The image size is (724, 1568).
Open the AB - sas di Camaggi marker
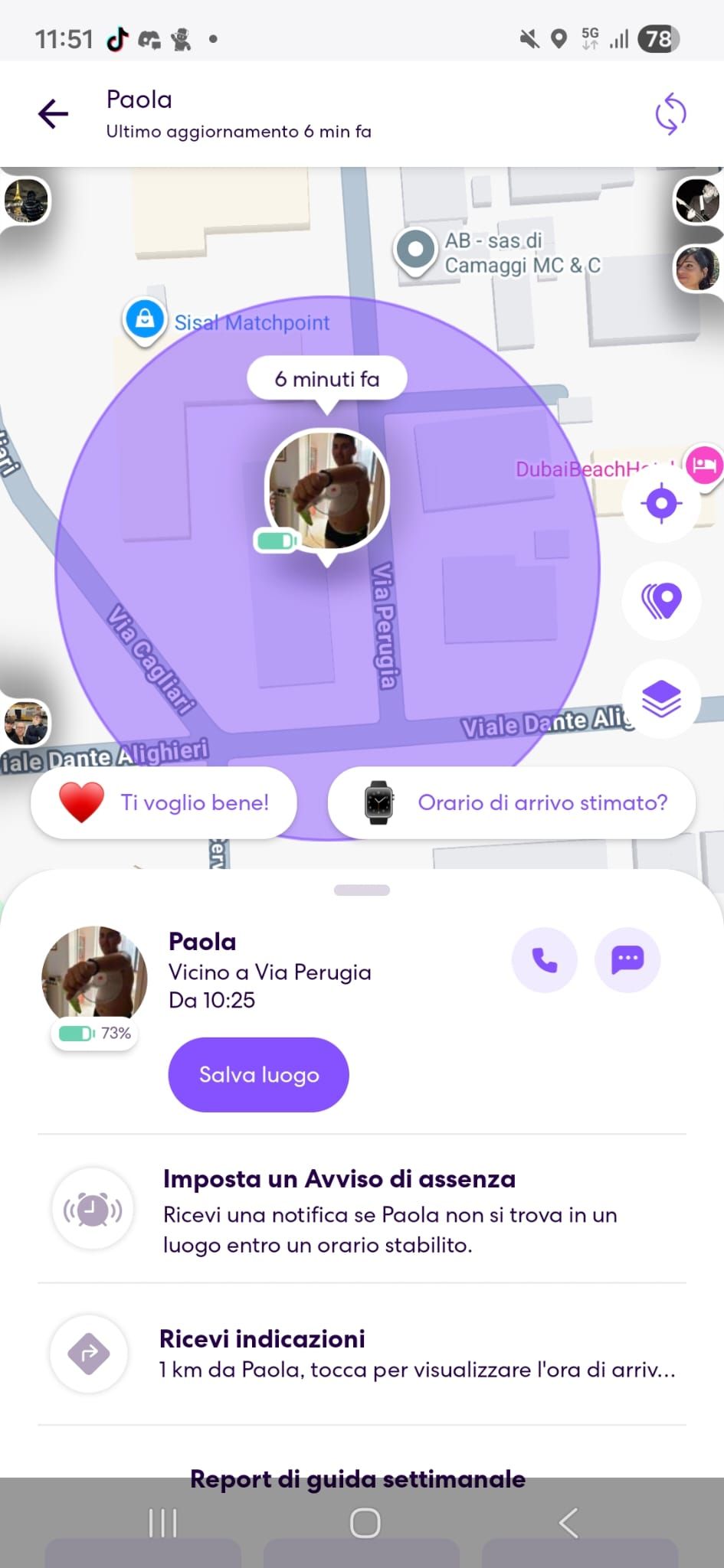[x=415, y=250]
